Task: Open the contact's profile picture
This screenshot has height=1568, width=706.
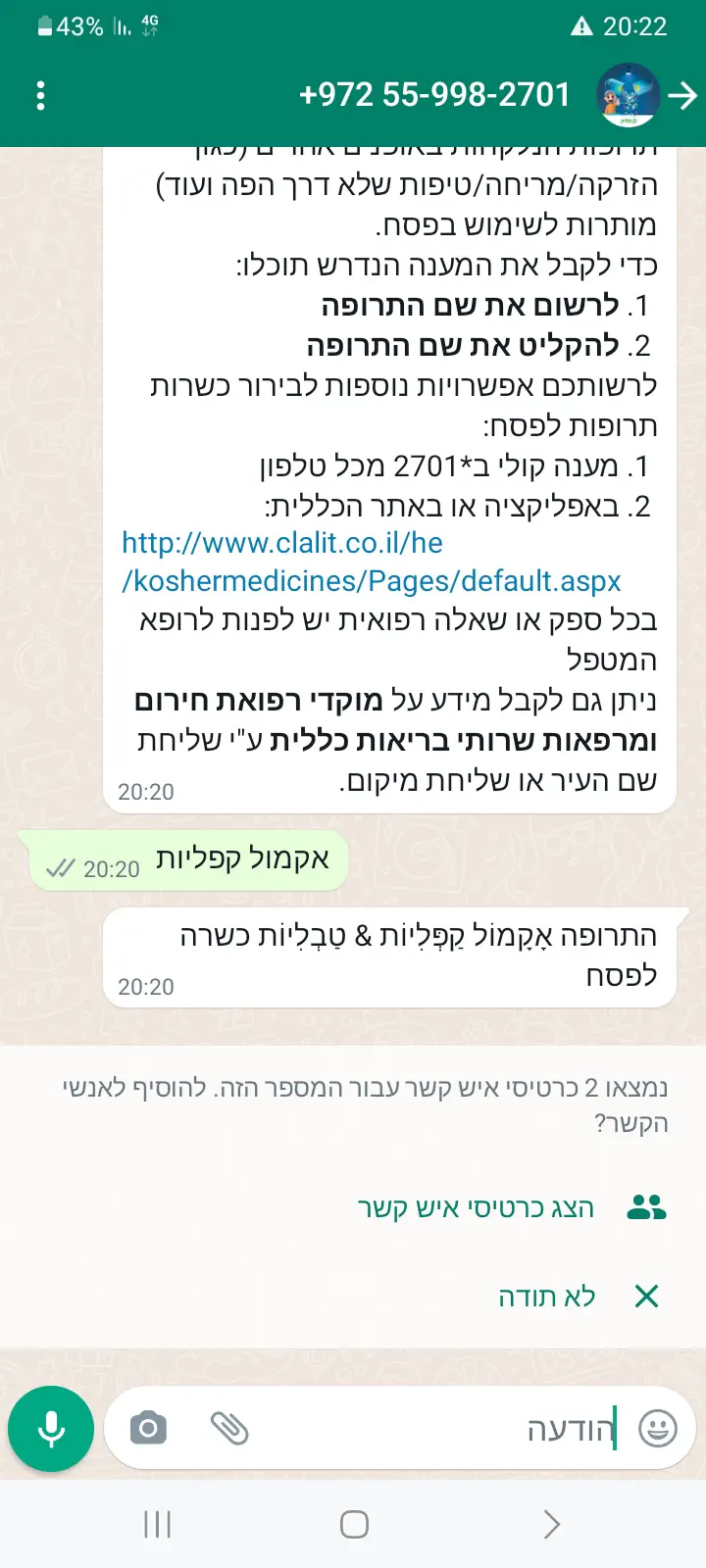Action: (x=628, y=95)
